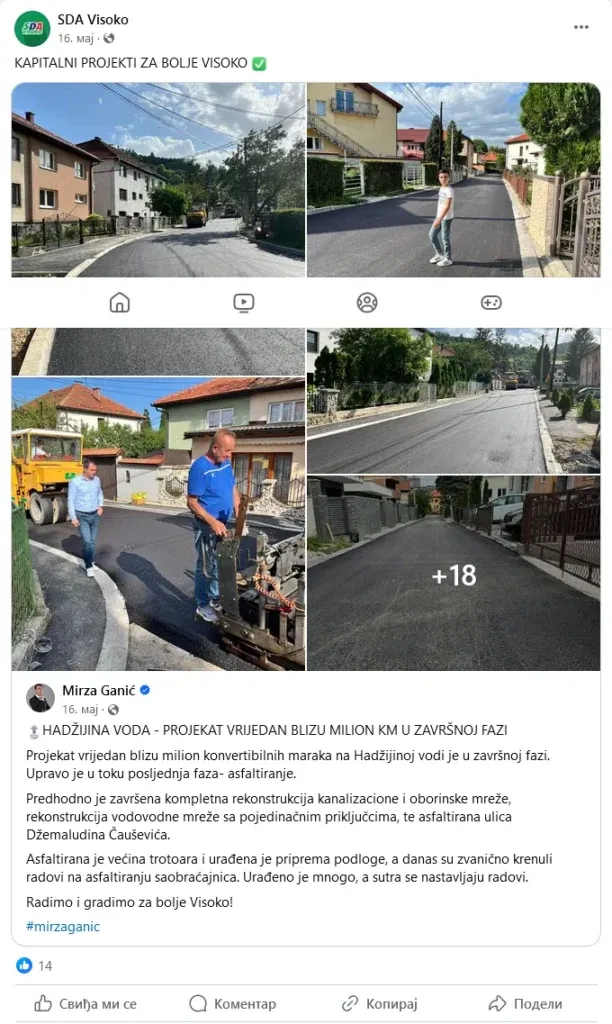612x1024 pixels.
Task: Go to the Home feed tab
Action: [120, 302]
